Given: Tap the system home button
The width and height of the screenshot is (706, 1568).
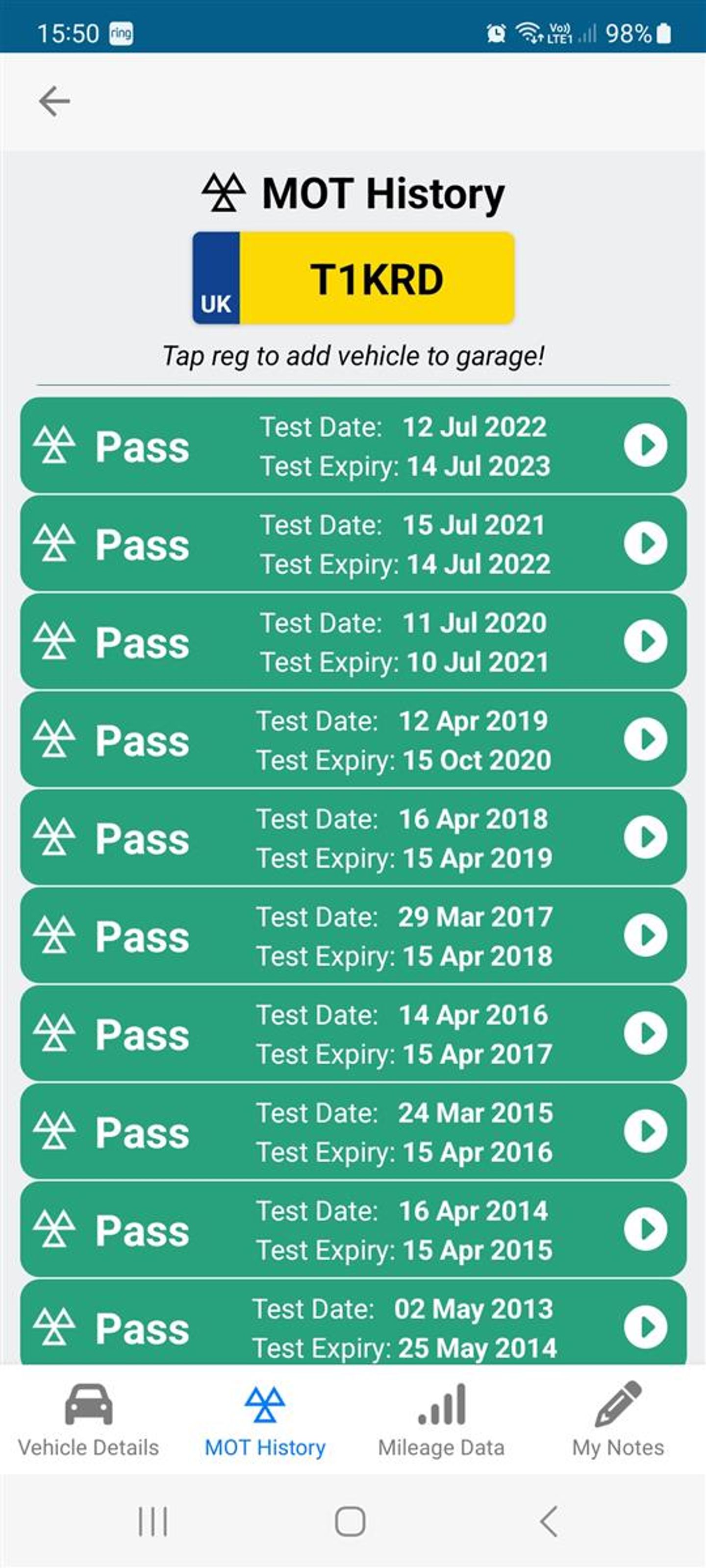Looking at the screenshot, I should (350, 1522).
